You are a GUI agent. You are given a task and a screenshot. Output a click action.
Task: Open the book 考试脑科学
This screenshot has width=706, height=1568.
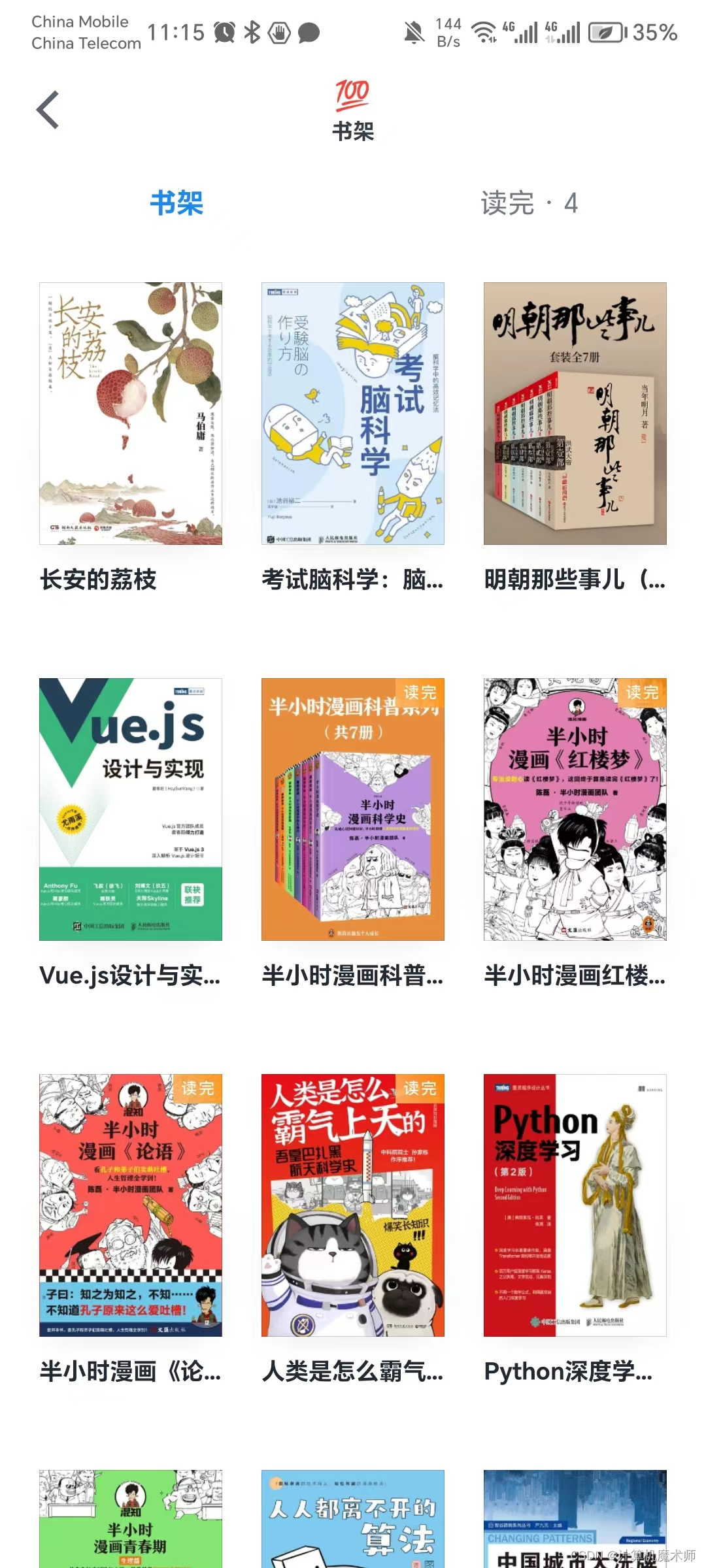coord(353,414)
